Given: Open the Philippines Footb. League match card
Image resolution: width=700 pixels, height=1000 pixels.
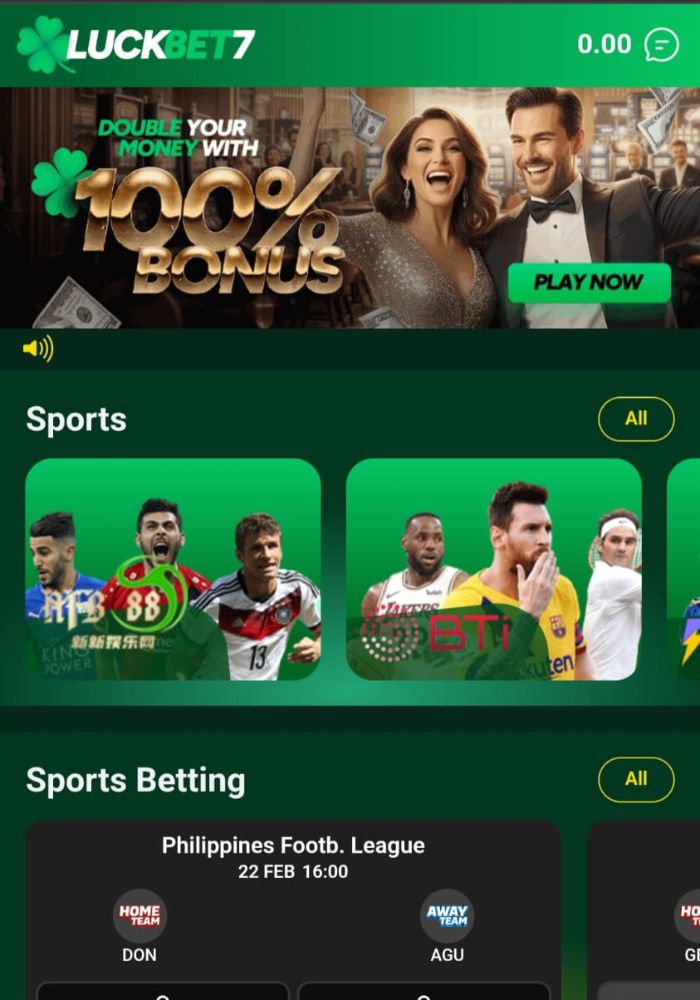Looking at the screenshot, I should [x=293, y=900].
